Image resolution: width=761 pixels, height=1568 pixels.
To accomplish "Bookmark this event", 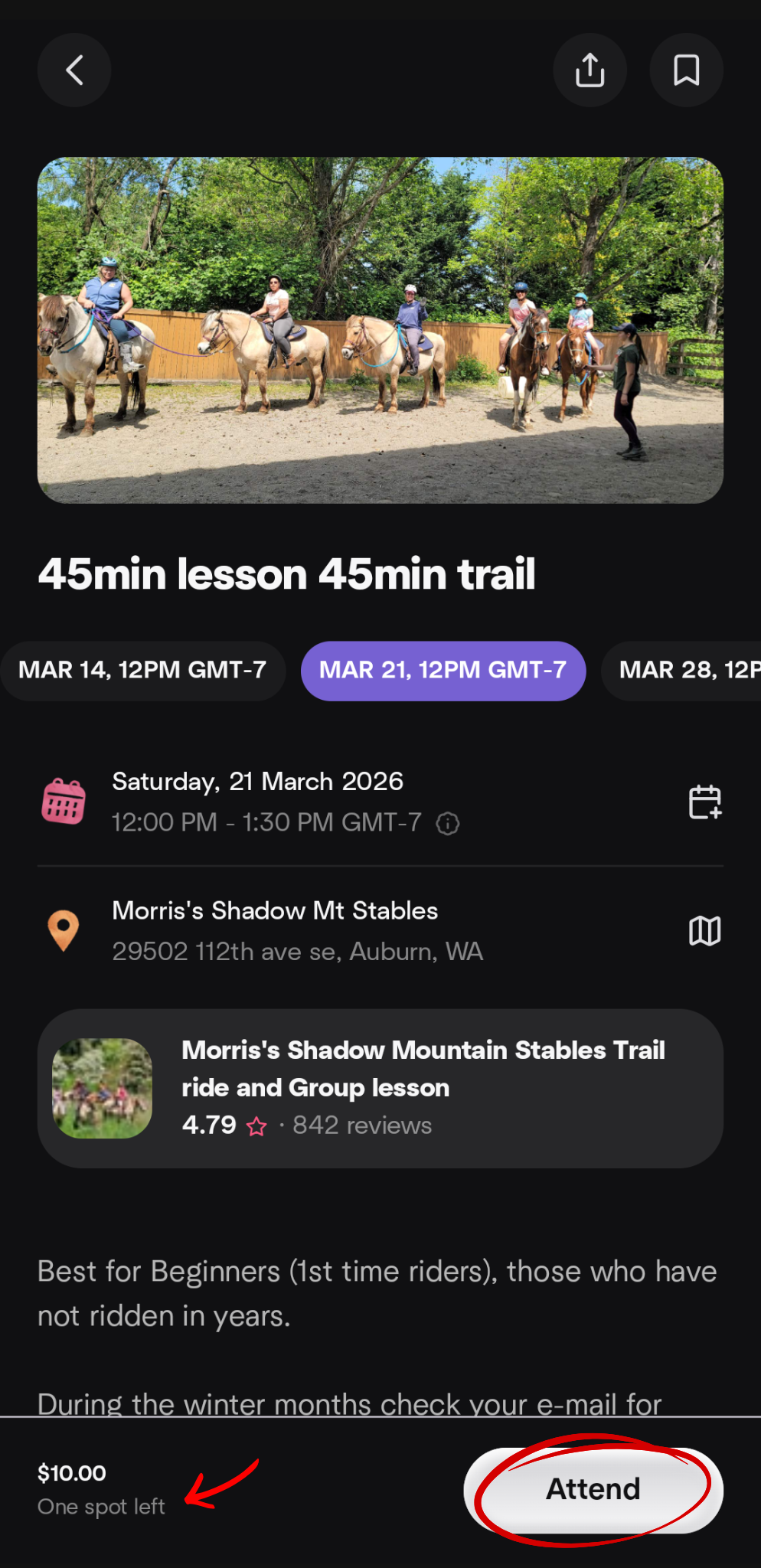I will coord(686,70).
